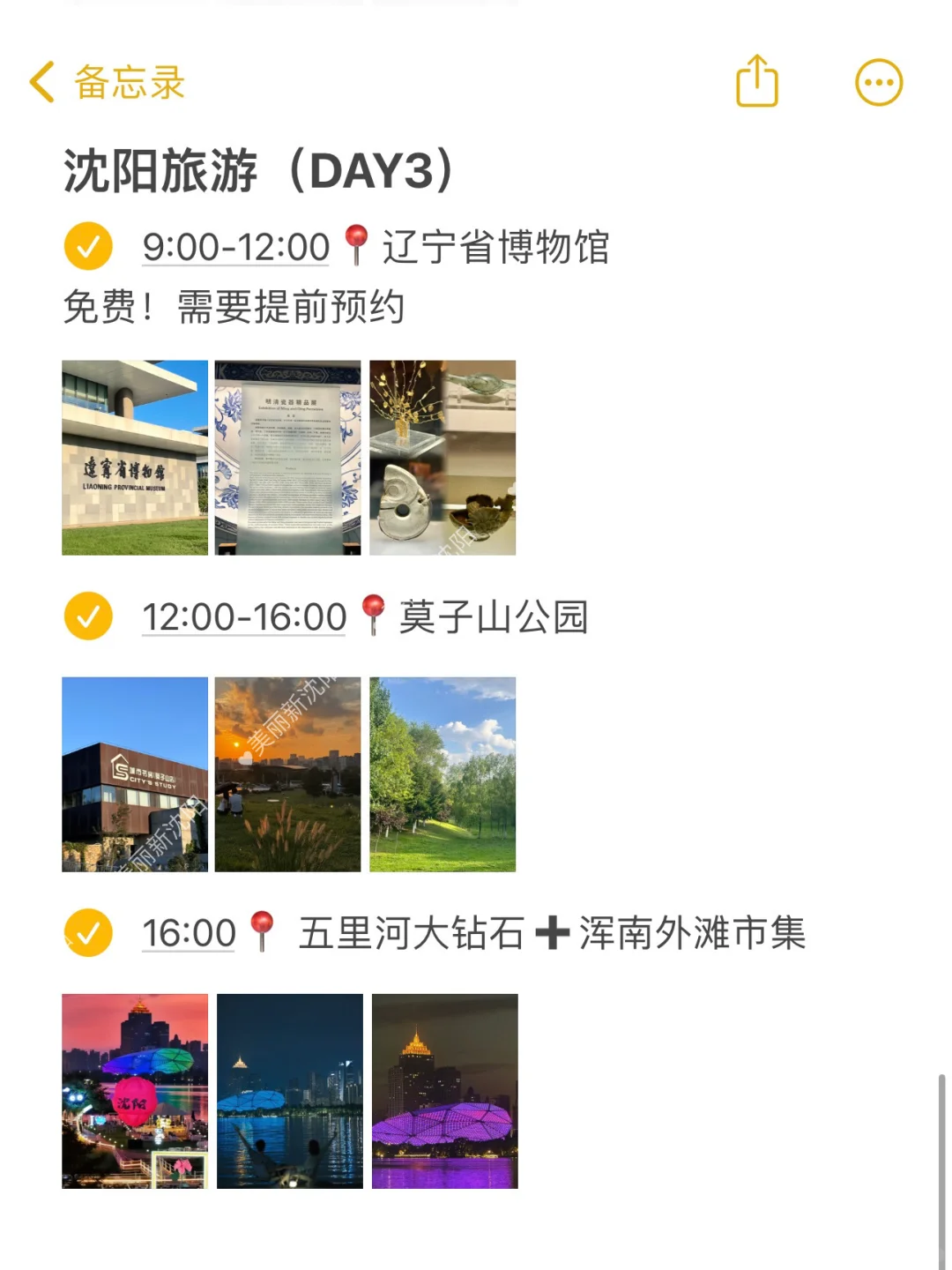Open the blue night riverside photo
Image resolution: width=952 pixels, height=1270 pixels.
coord(290,1091)
